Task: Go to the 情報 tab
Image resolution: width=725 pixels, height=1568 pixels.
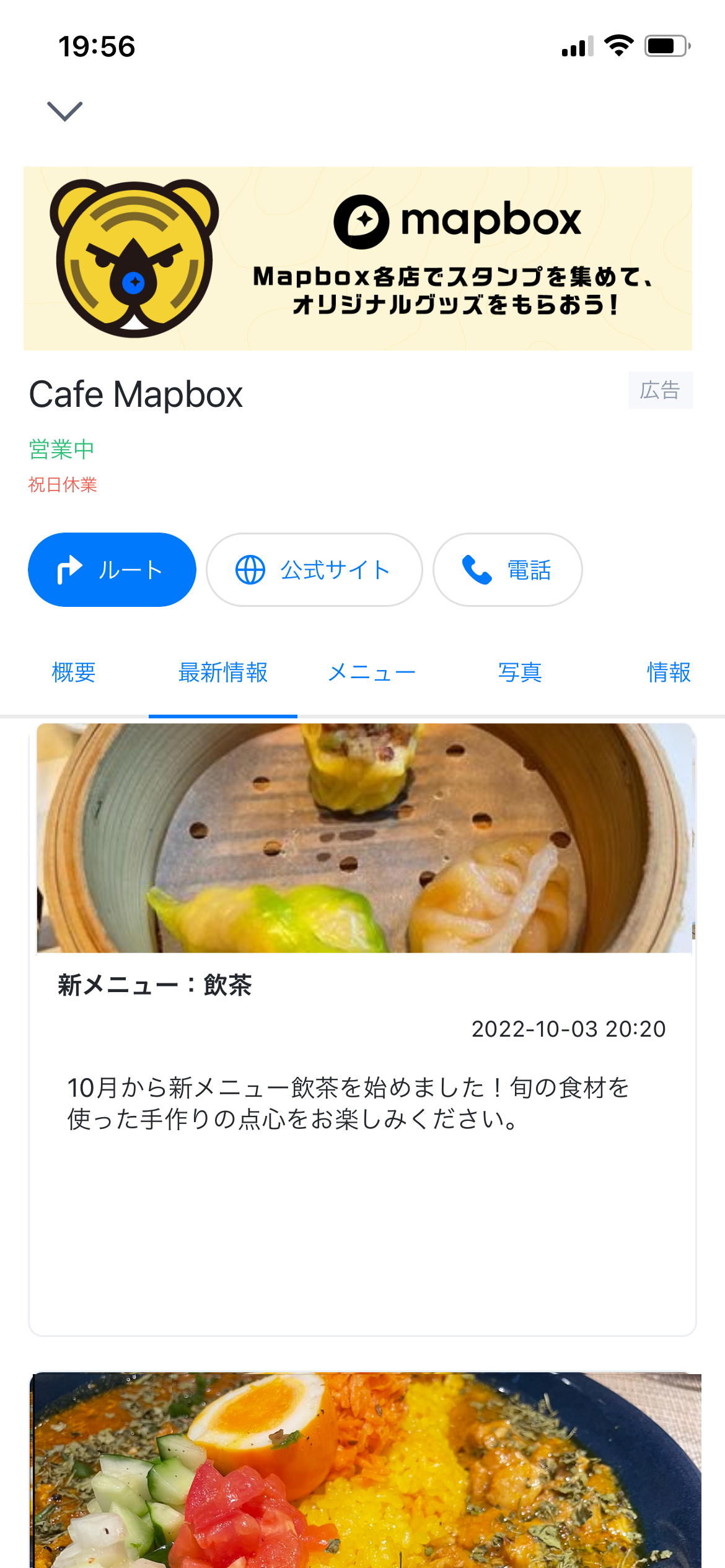Action: (x=669, y=673)
